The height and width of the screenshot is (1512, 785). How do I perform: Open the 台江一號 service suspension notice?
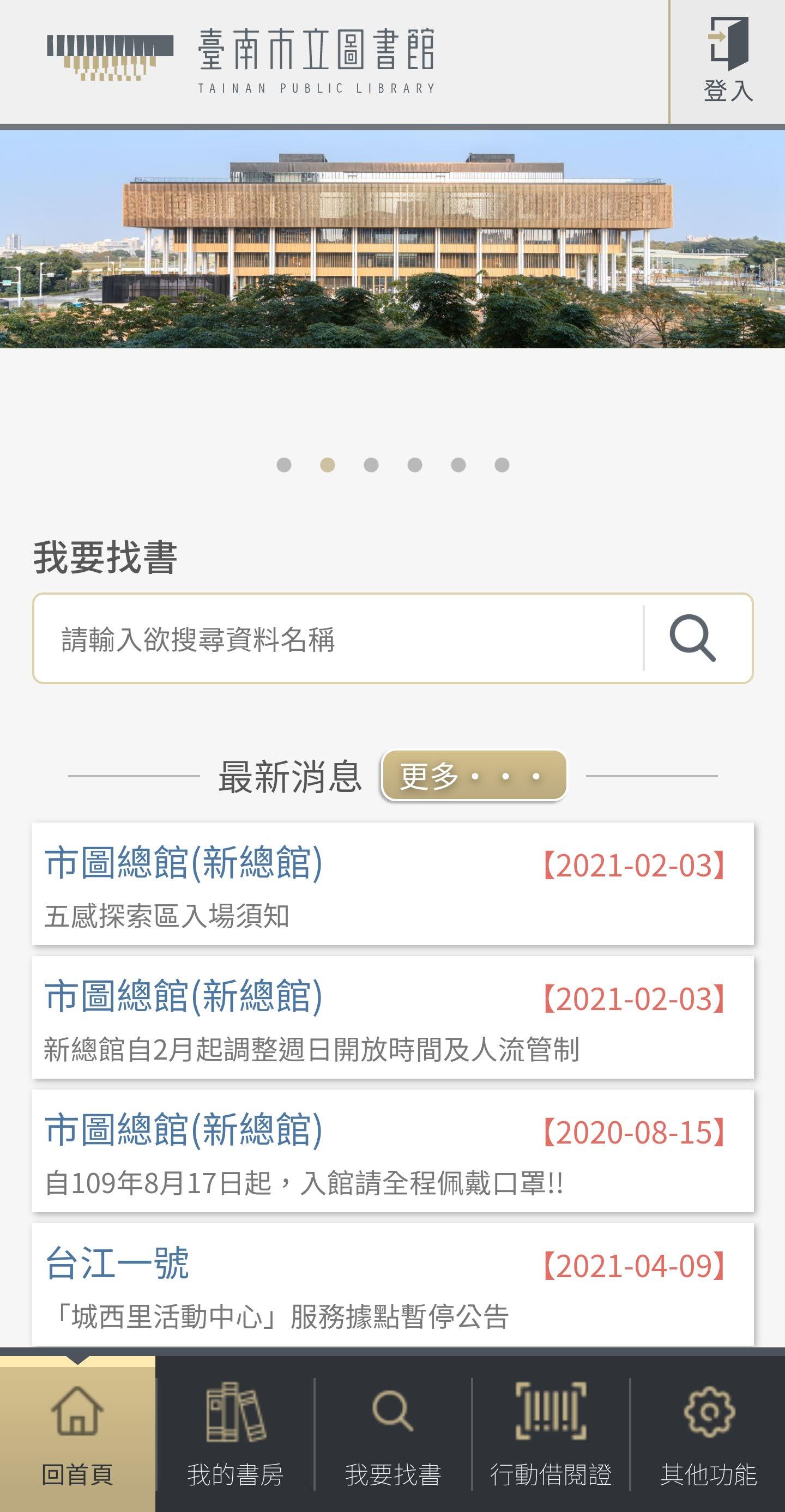click(x=392, y=1285)
